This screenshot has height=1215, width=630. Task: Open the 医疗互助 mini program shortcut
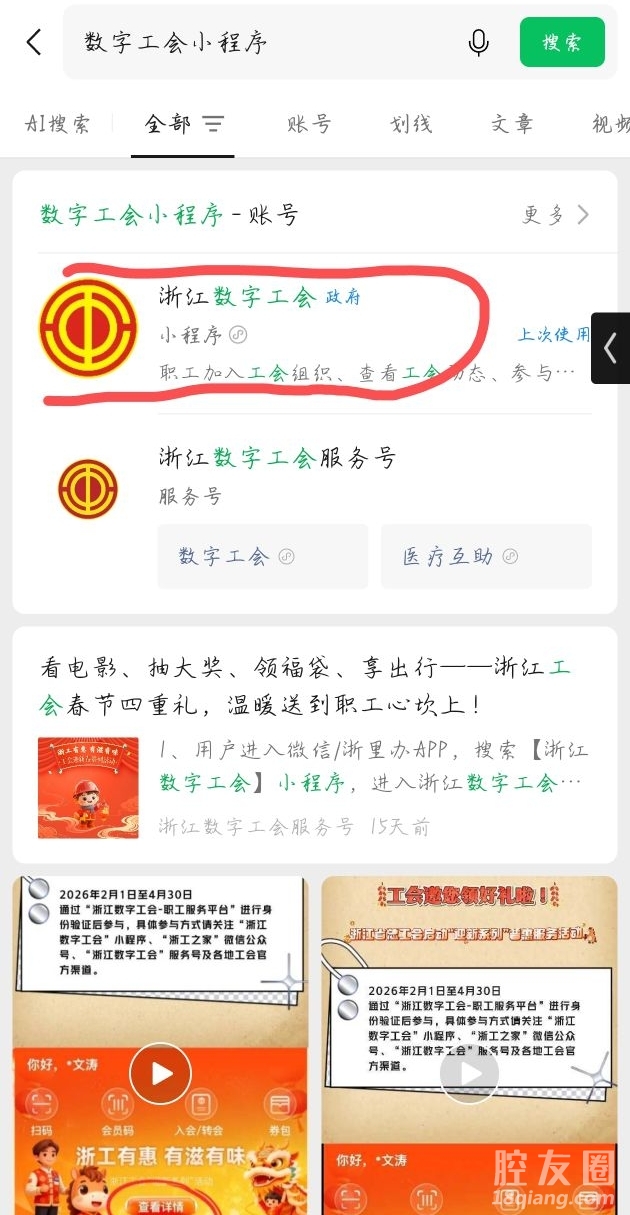click(486, 556)
